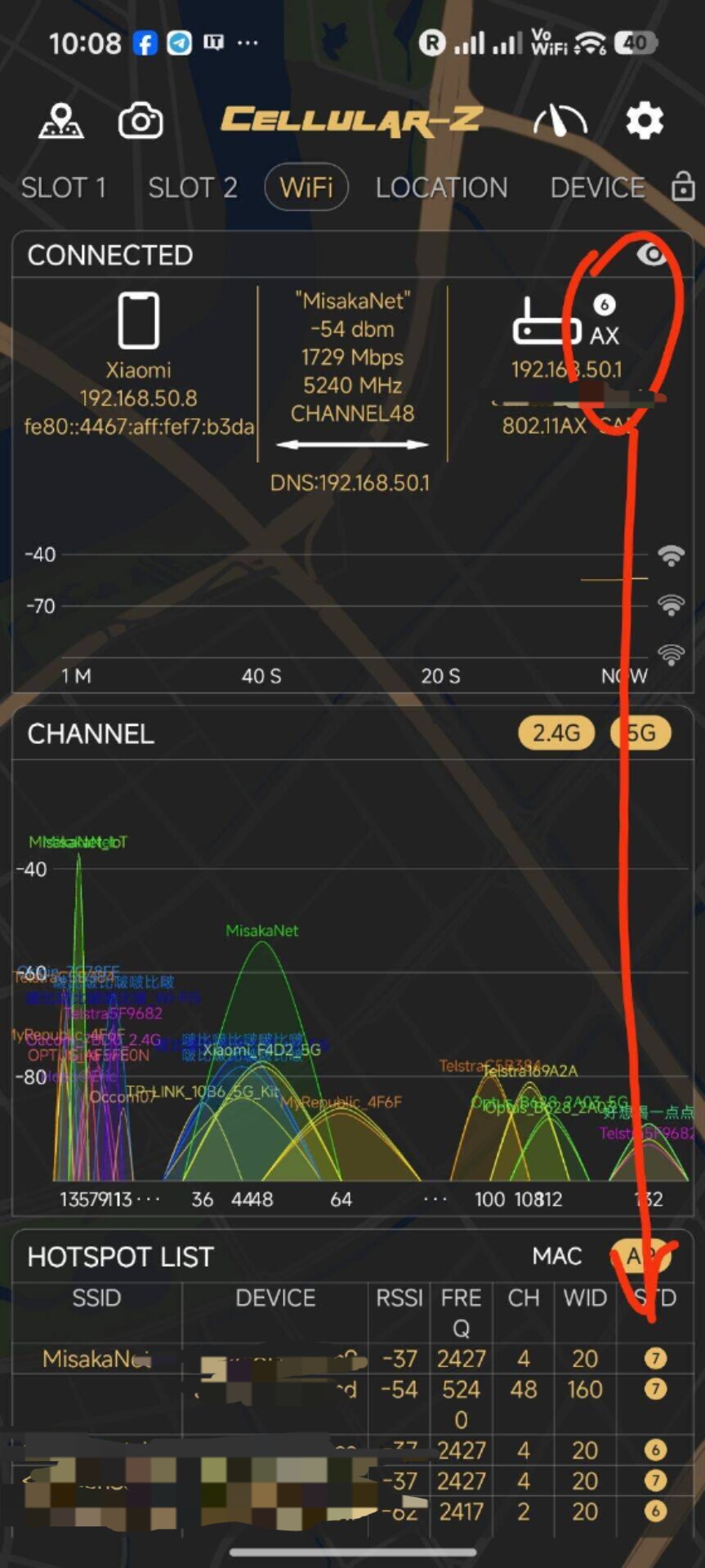The width and height of the screenshot is (705, 1568).
Task: Open the settings gear
Action: coord(645,121)
